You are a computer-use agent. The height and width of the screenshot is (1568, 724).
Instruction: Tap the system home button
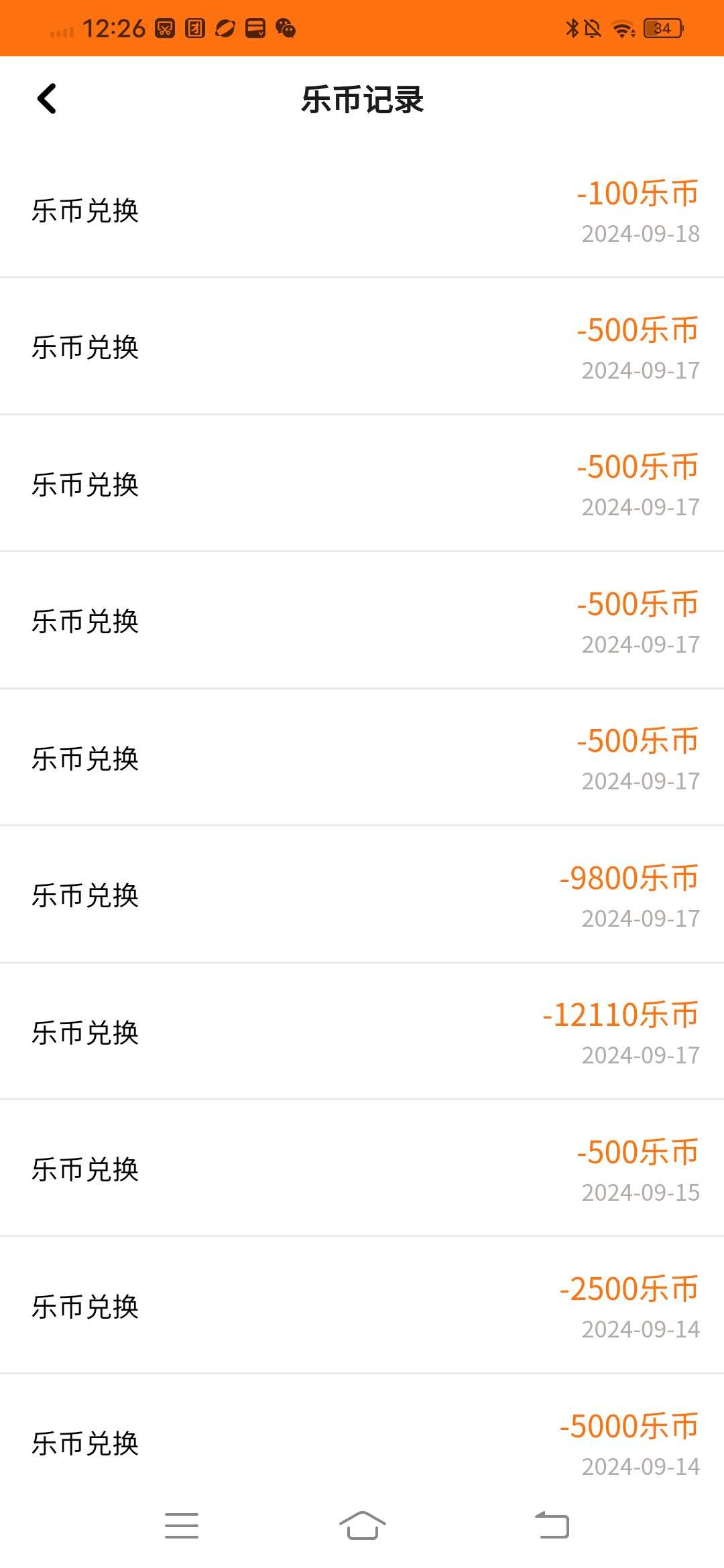tap(362, 1526)
